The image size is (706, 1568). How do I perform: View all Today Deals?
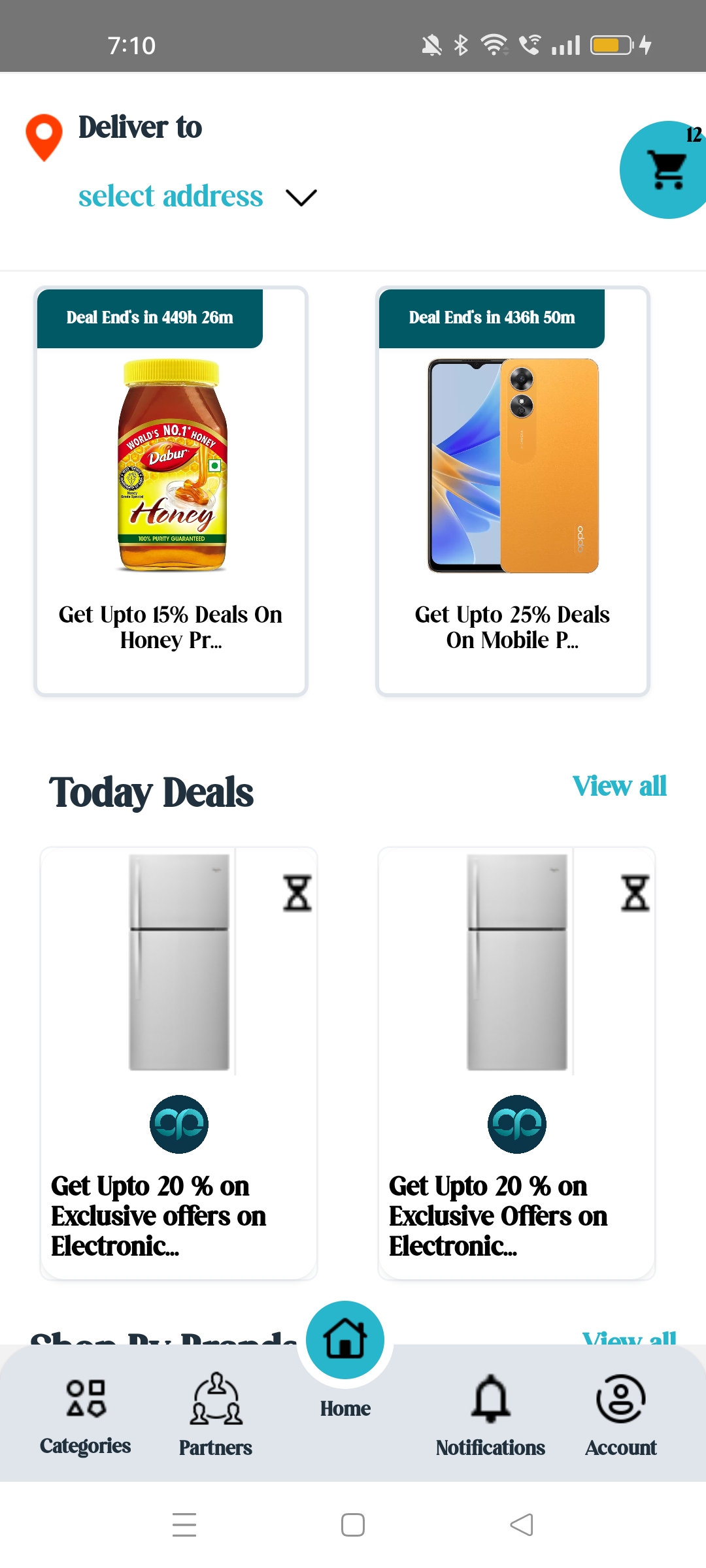point(619,786)
